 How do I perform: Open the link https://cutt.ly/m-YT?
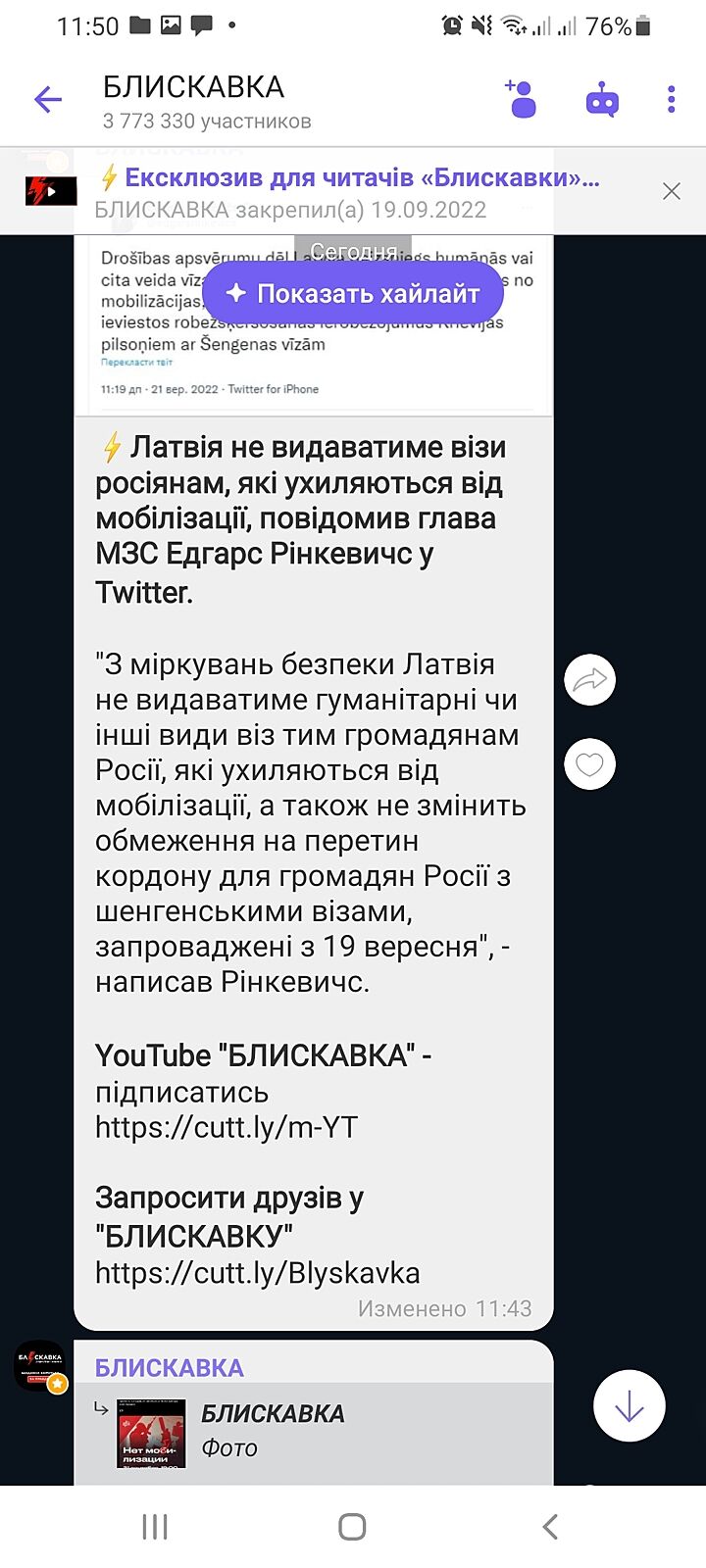pos(227,1128)
